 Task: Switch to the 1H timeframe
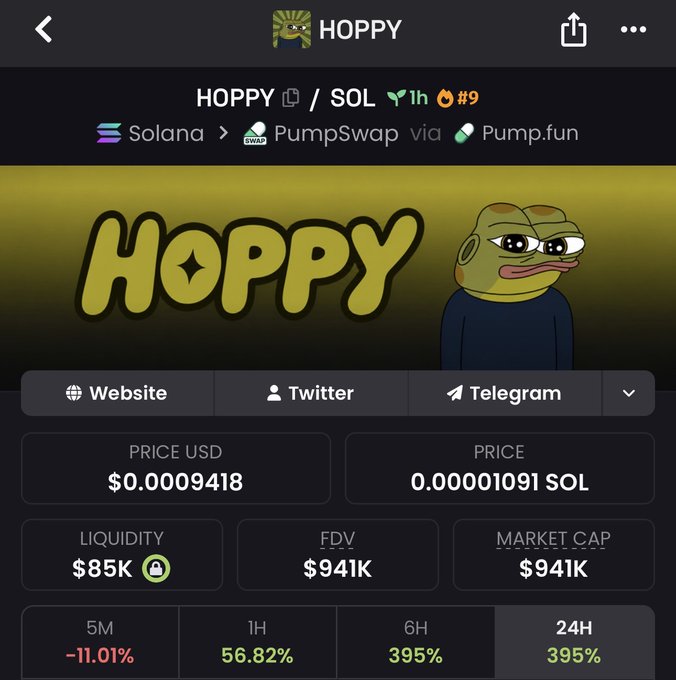[258, 642]
